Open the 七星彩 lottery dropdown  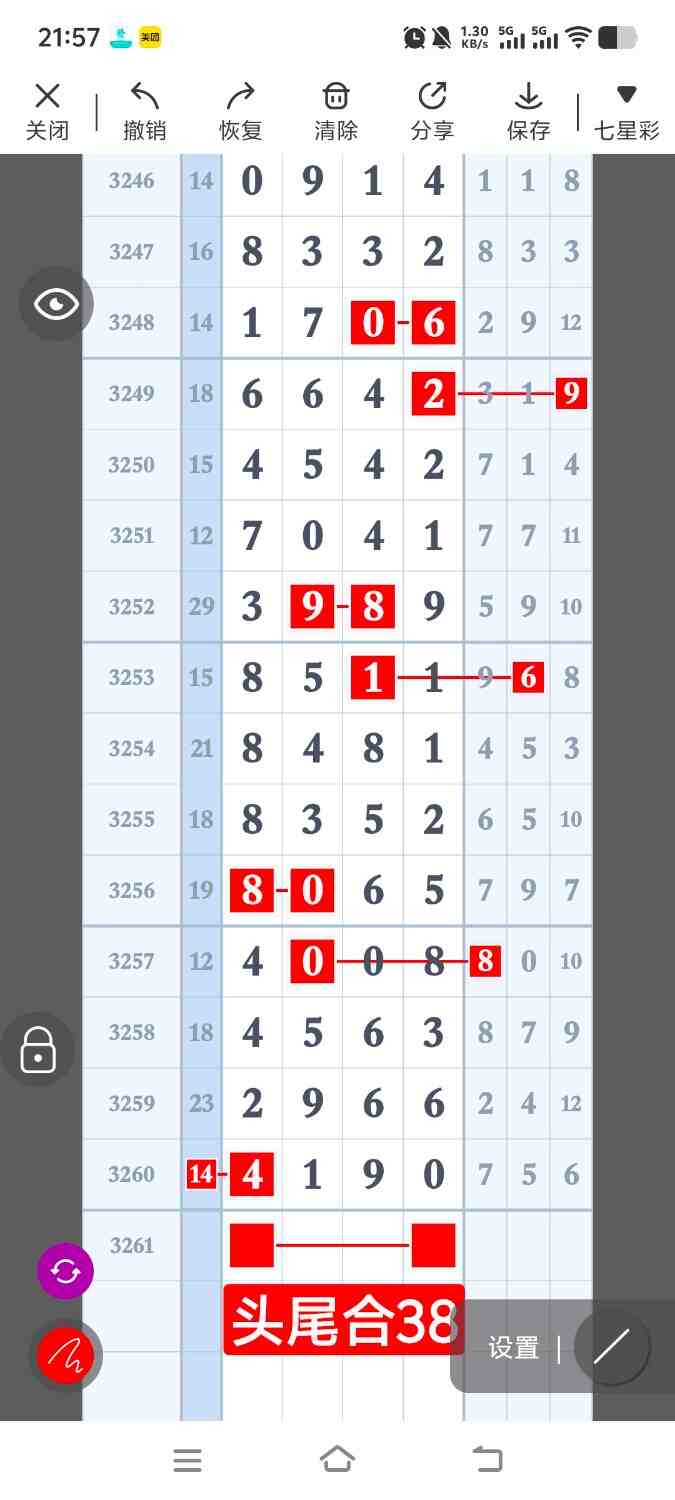[x=627, y=110]
